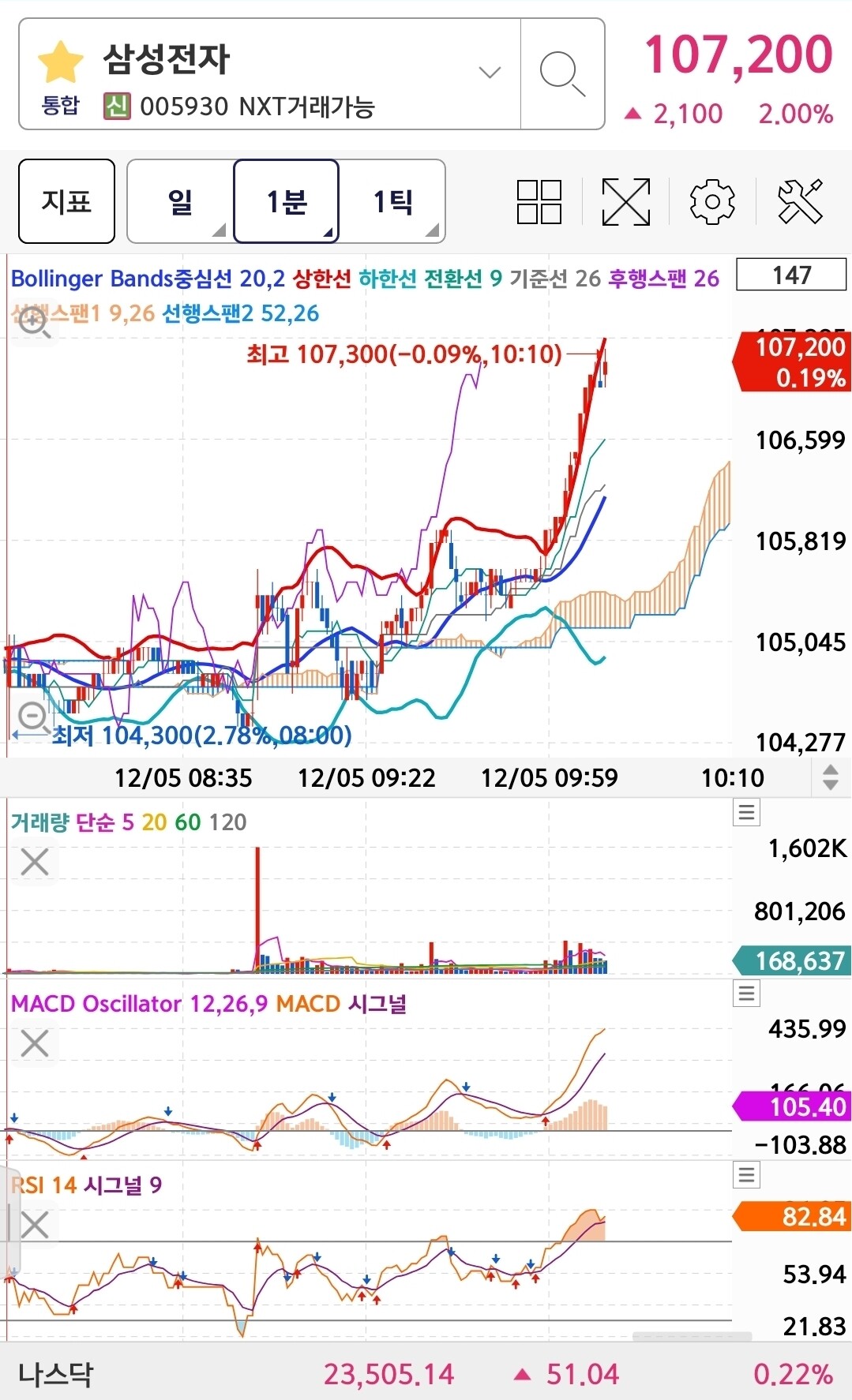Open the stock search magnifier

click(x=562, y=73)
